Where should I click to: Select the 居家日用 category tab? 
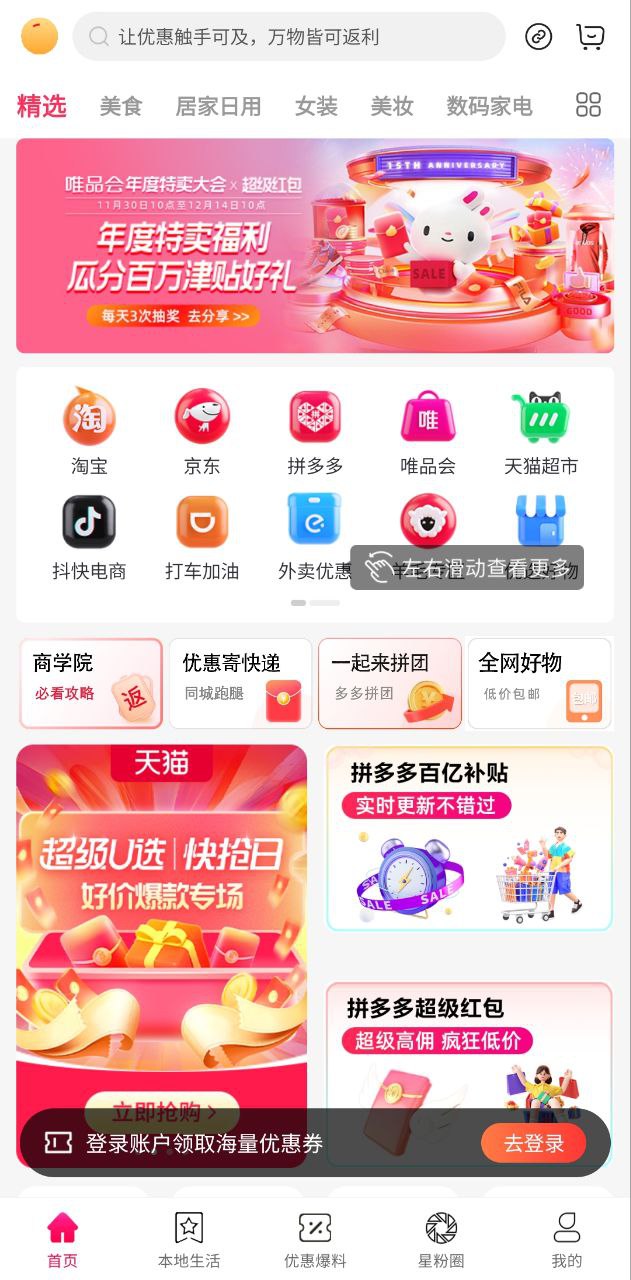(x=218, y=106)
